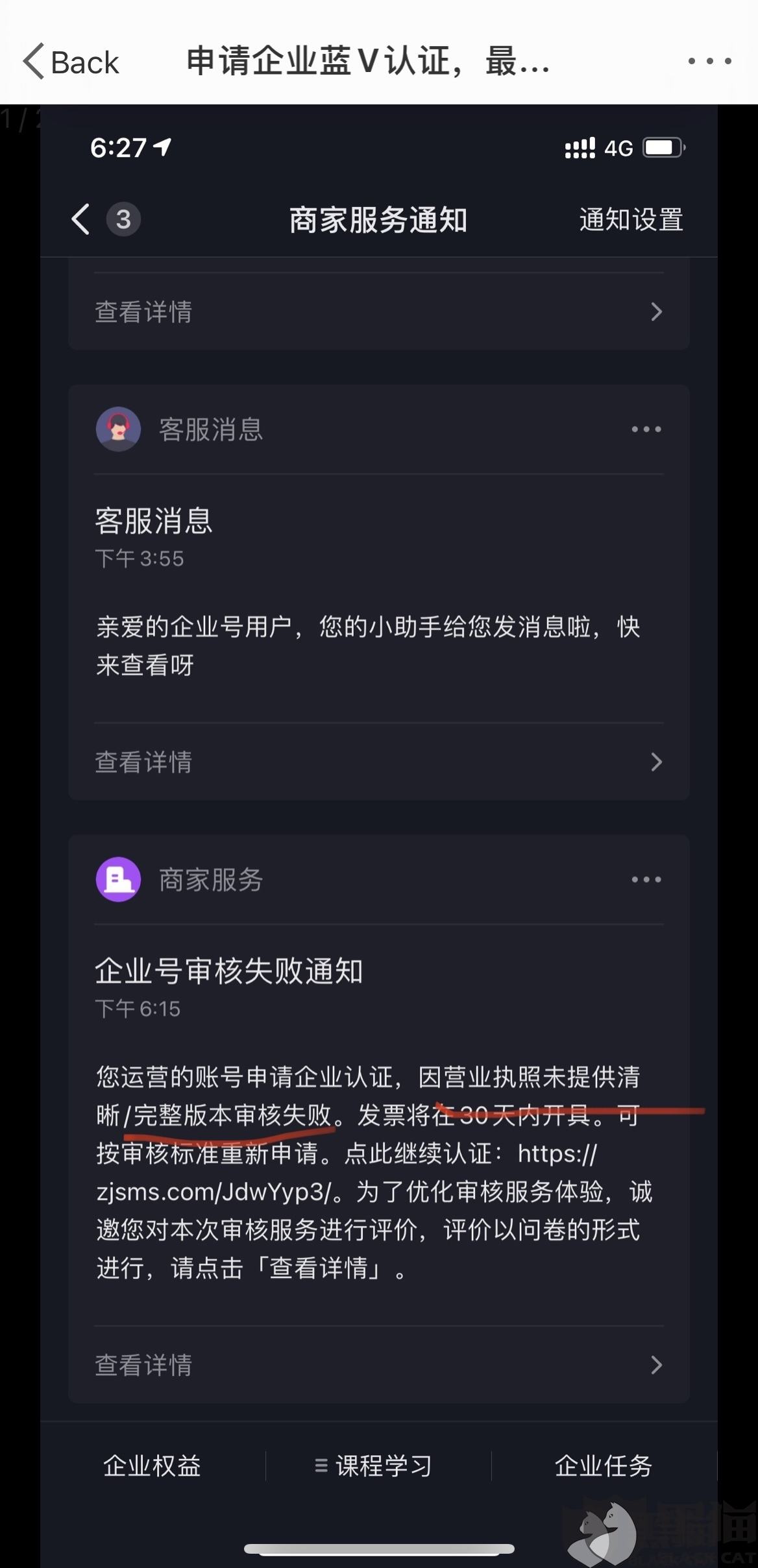The height and width of the screenshot is (1568, 758).
Task: Tap the back chevron in 商家服务通知 header
Action: [x=80, y=220]
